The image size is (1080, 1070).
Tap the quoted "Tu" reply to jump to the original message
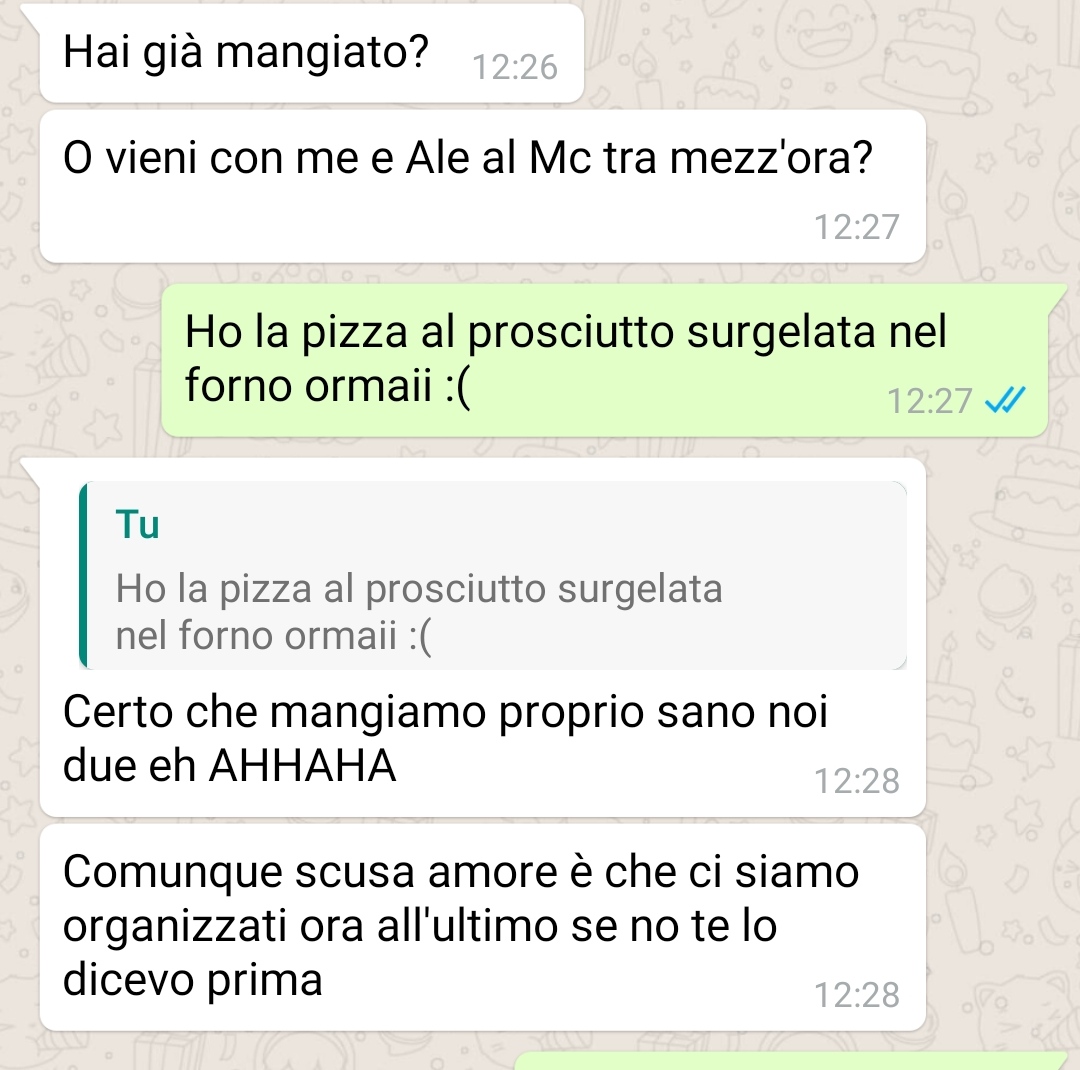493,576
